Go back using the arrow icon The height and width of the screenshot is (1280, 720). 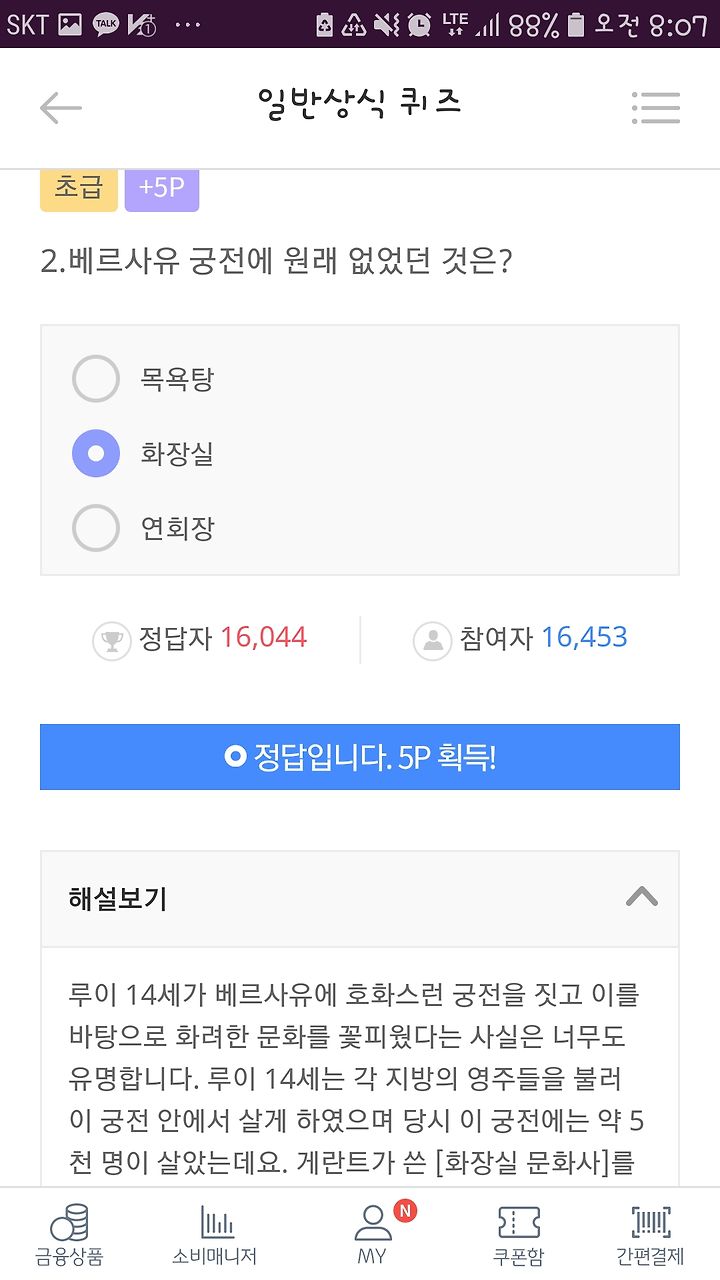[x=60, y=108]
